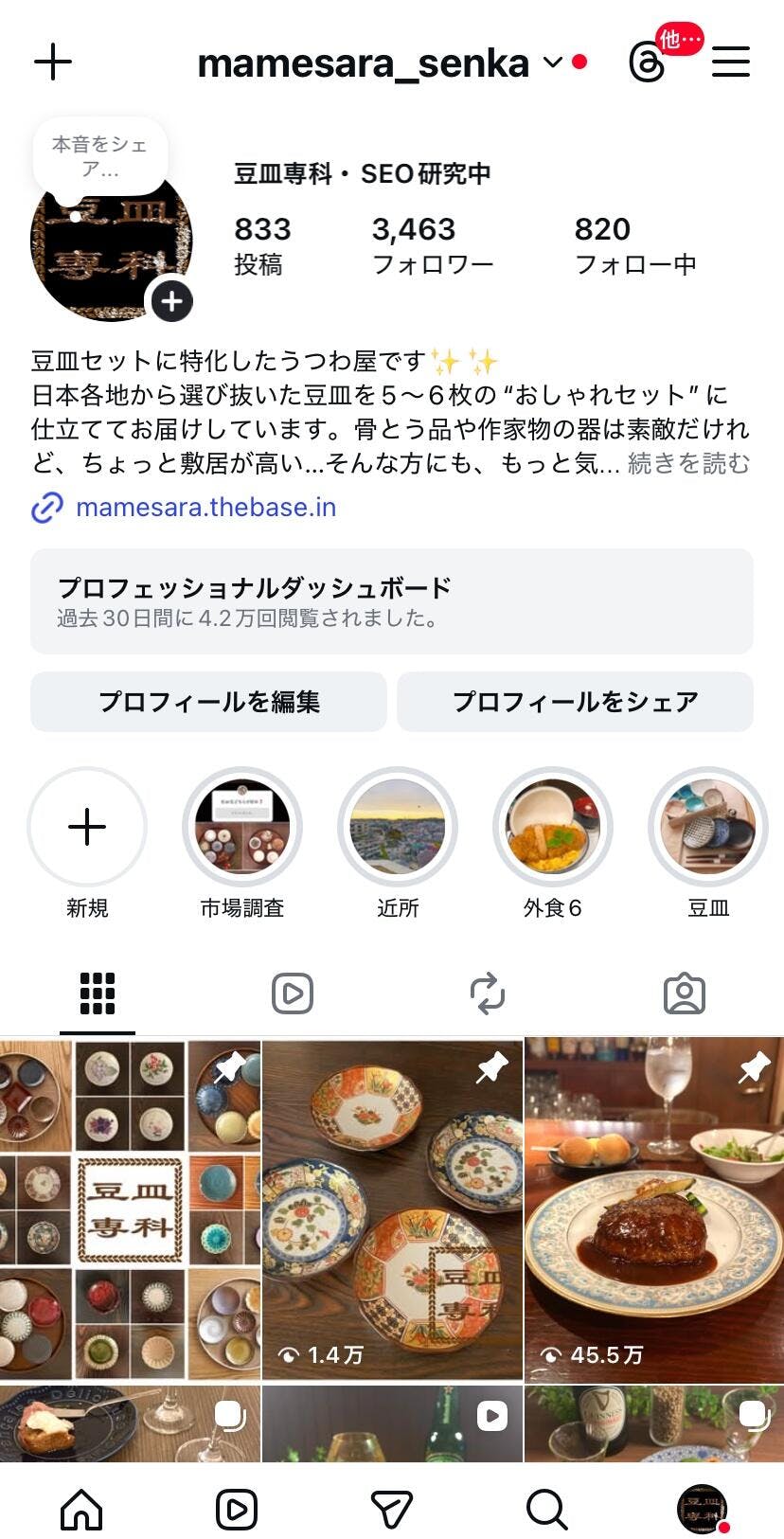The image size is (784, 1539).
Task: Switch to the reposts tab
Action: pyautogui.click(x=488, y=993)
